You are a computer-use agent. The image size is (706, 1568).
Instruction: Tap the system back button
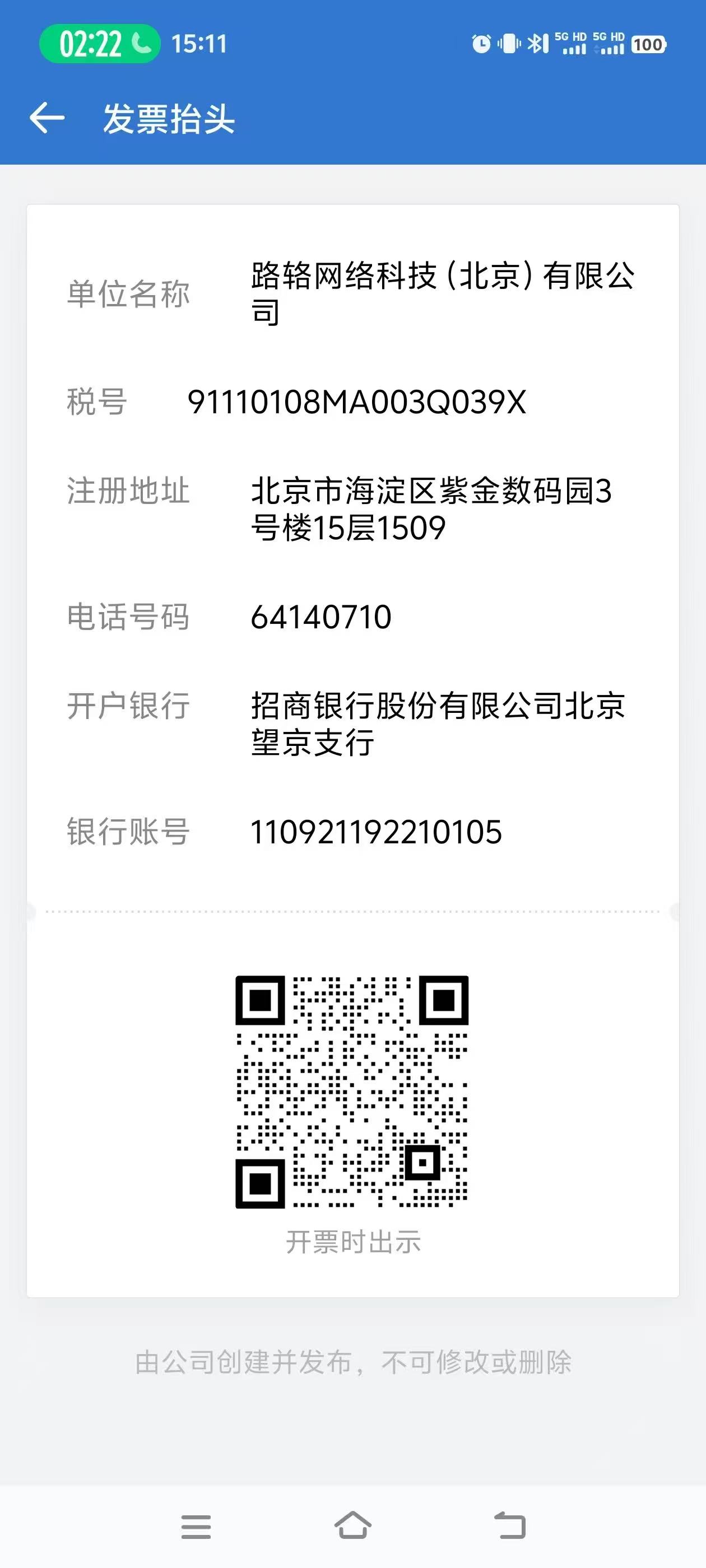pyautogui.click(x=509, y=1526)
